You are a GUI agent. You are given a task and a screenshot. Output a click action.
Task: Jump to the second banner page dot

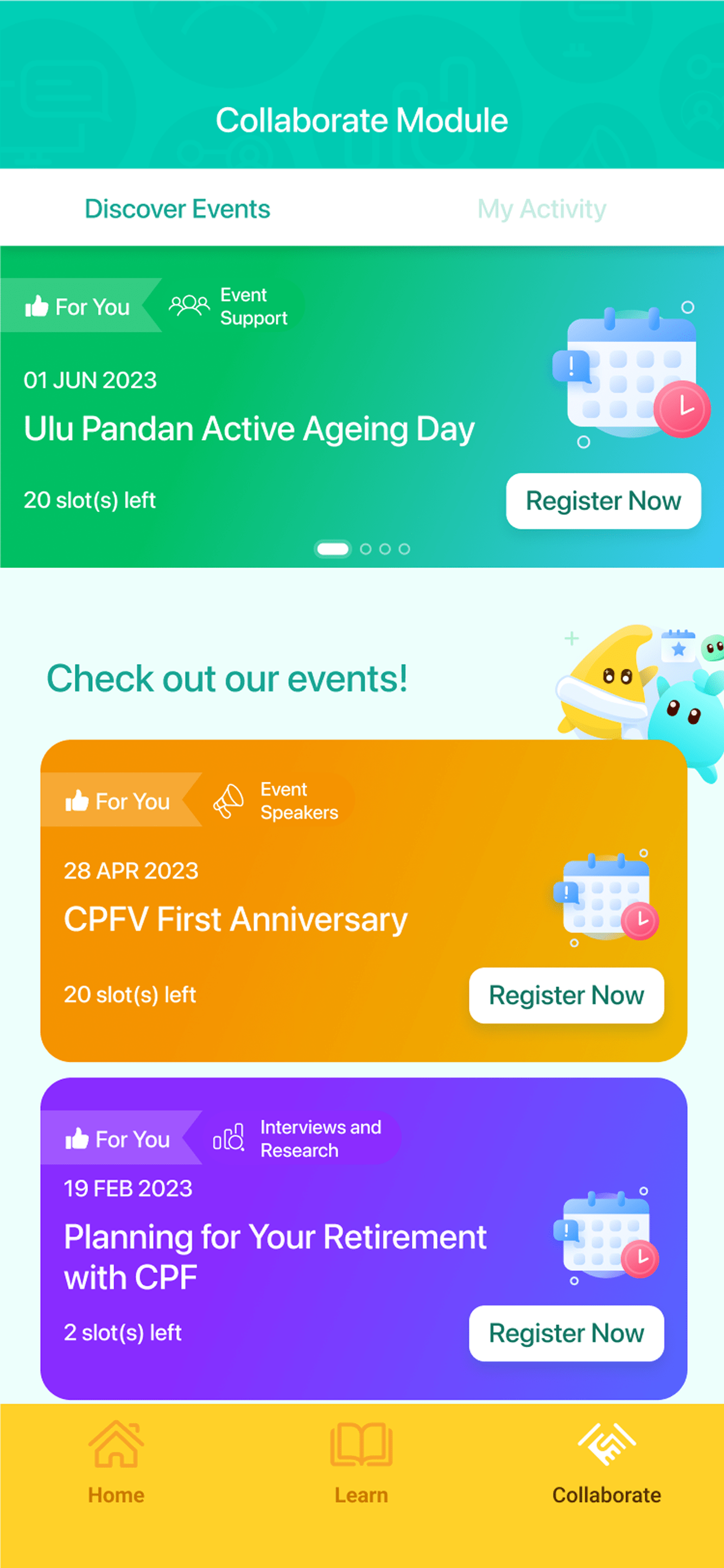pyautogui.click(x=365, y=549)
